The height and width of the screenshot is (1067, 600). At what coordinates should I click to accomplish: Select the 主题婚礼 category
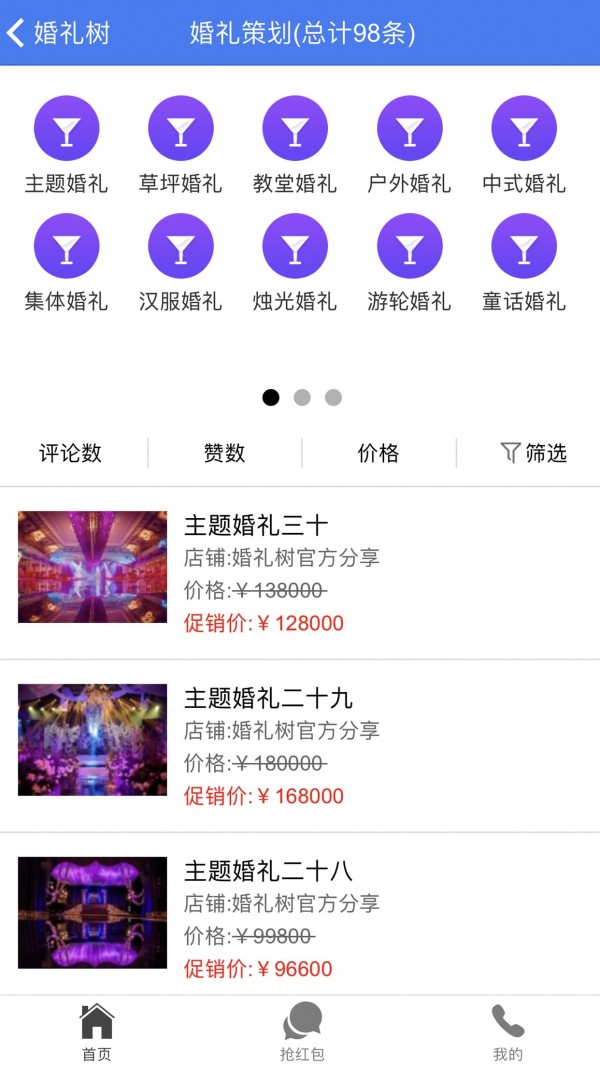(x=66, y=145)
